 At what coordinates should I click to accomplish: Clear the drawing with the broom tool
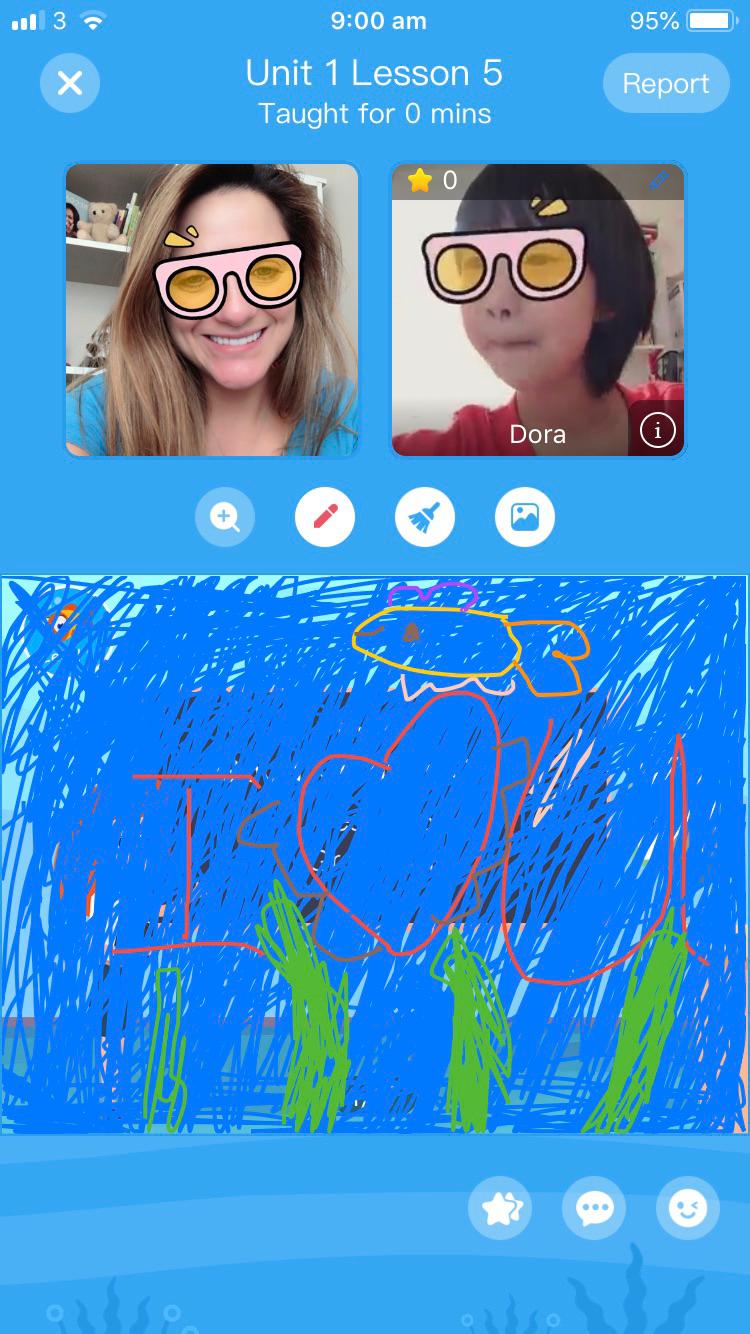pos(425,517)
